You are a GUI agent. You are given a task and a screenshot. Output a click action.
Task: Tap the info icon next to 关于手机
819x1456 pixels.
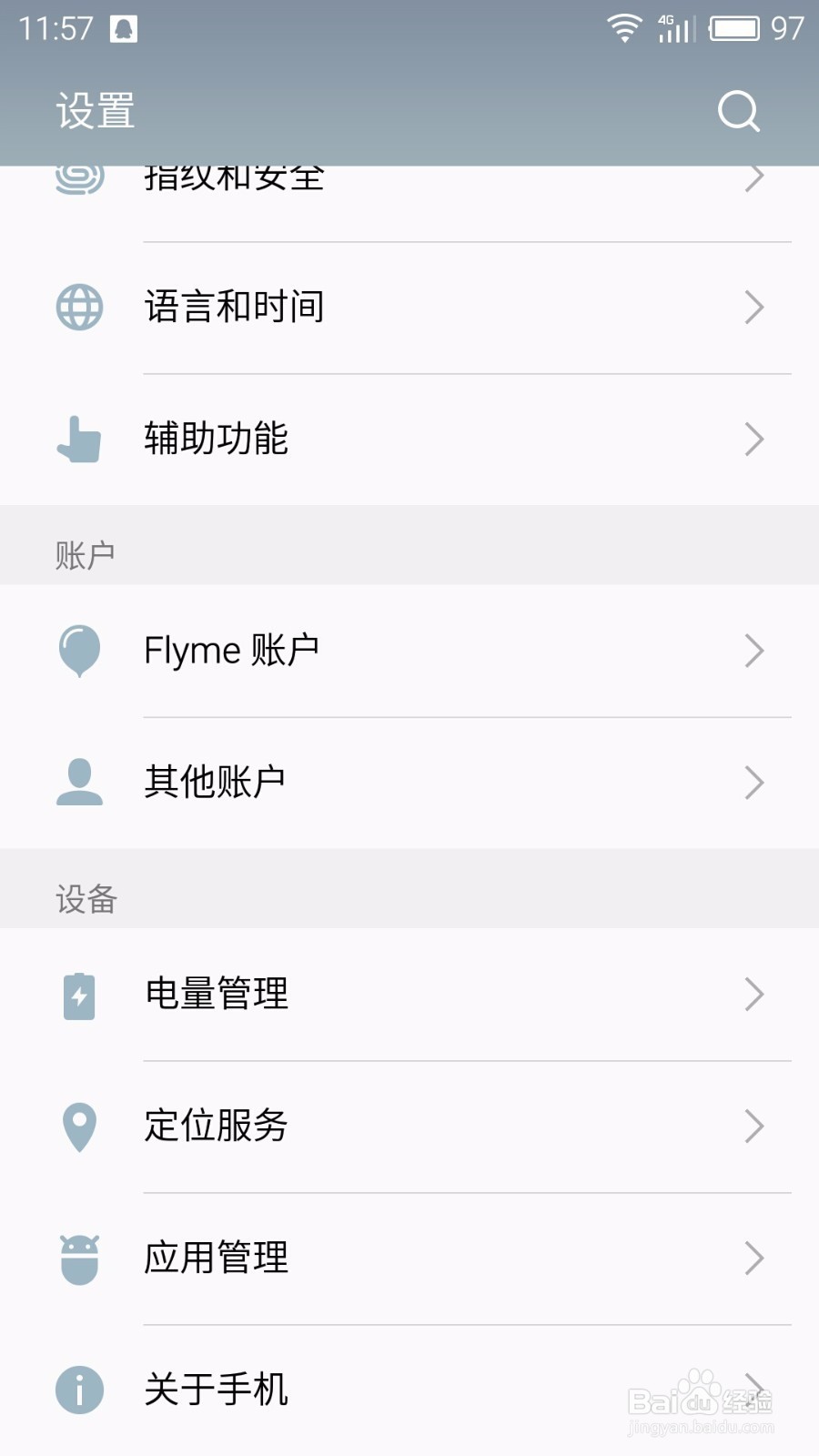click(79, 1390)
